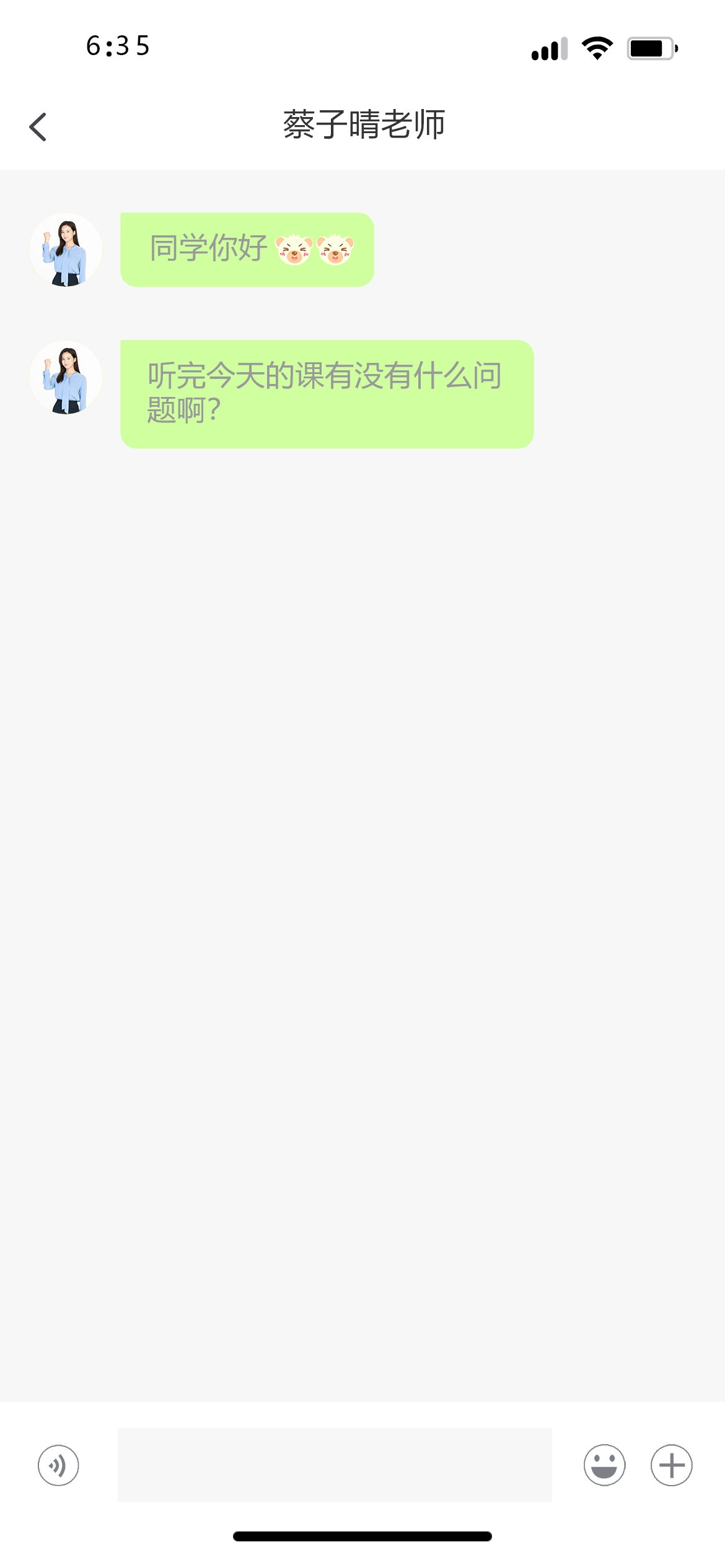Open the plus attachments menu
Viewport: 725px width, 1568px height.
coord(671,1465)
